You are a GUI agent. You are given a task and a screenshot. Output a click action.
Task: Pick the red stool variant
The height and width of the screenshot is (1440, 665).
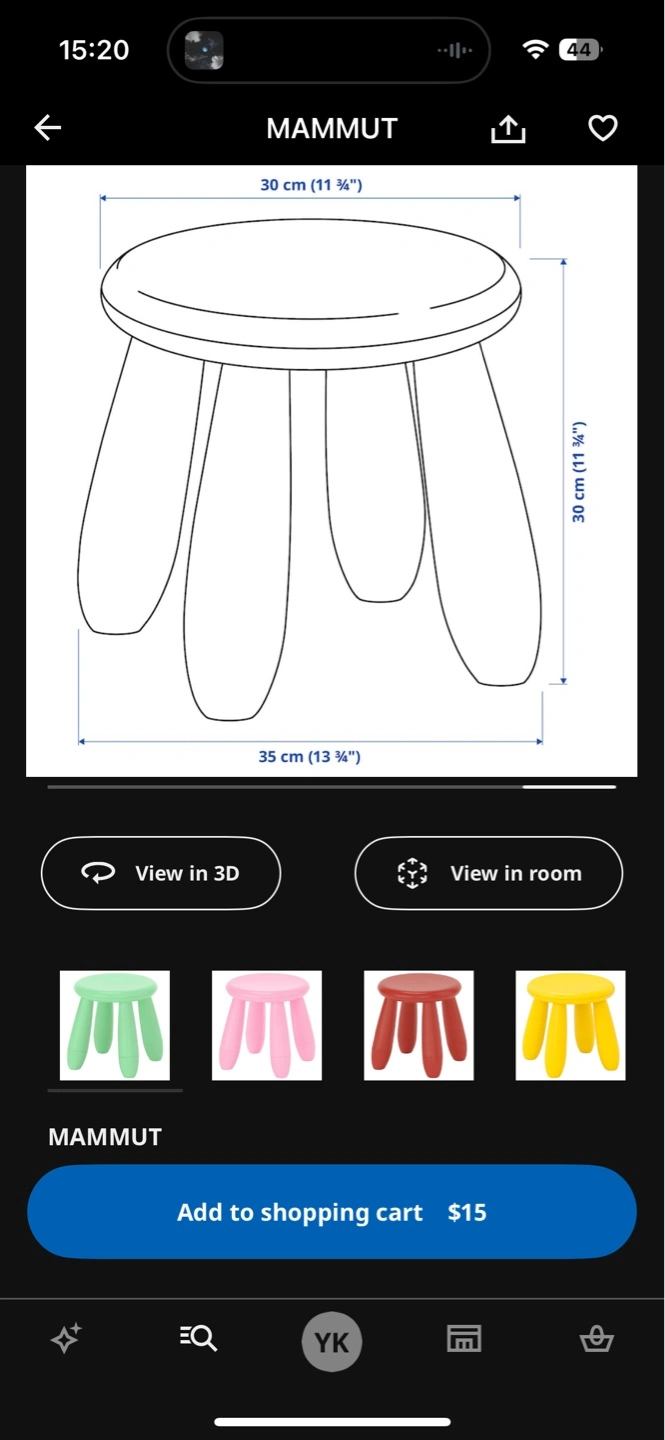click(419, 1025)
